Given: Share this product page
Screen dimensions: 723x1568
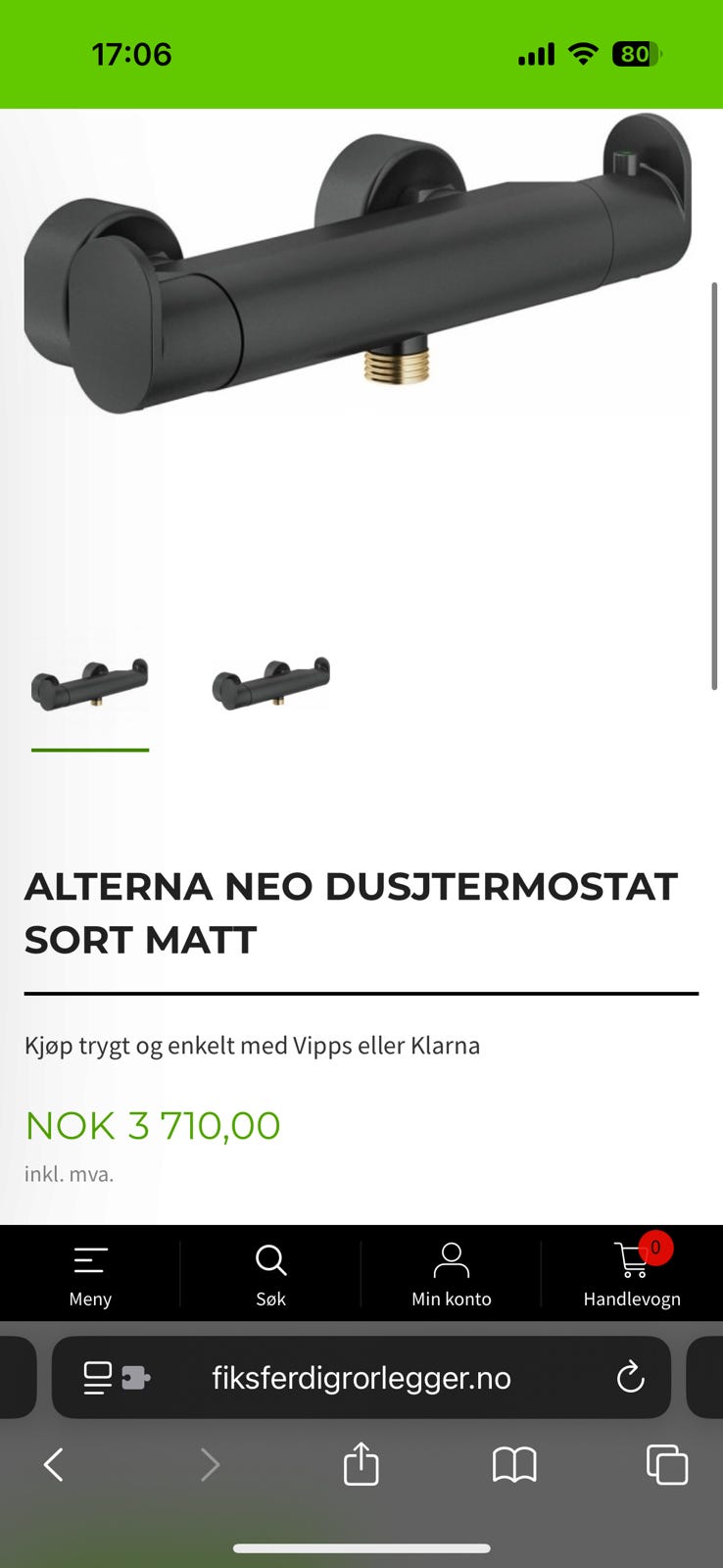Looking at the screenshot, I should (361, 1465).
